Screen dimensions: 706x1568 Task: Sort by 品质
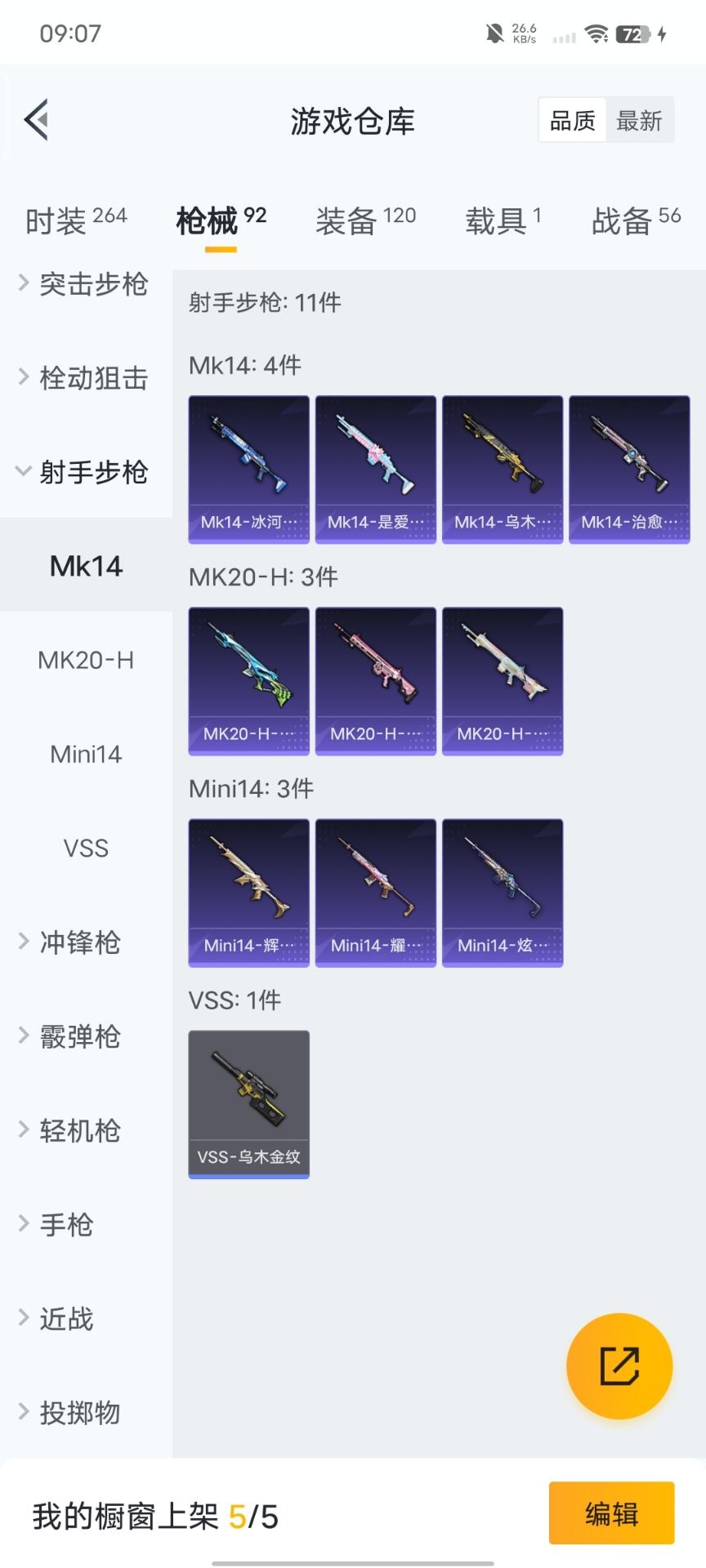[573, 121]
